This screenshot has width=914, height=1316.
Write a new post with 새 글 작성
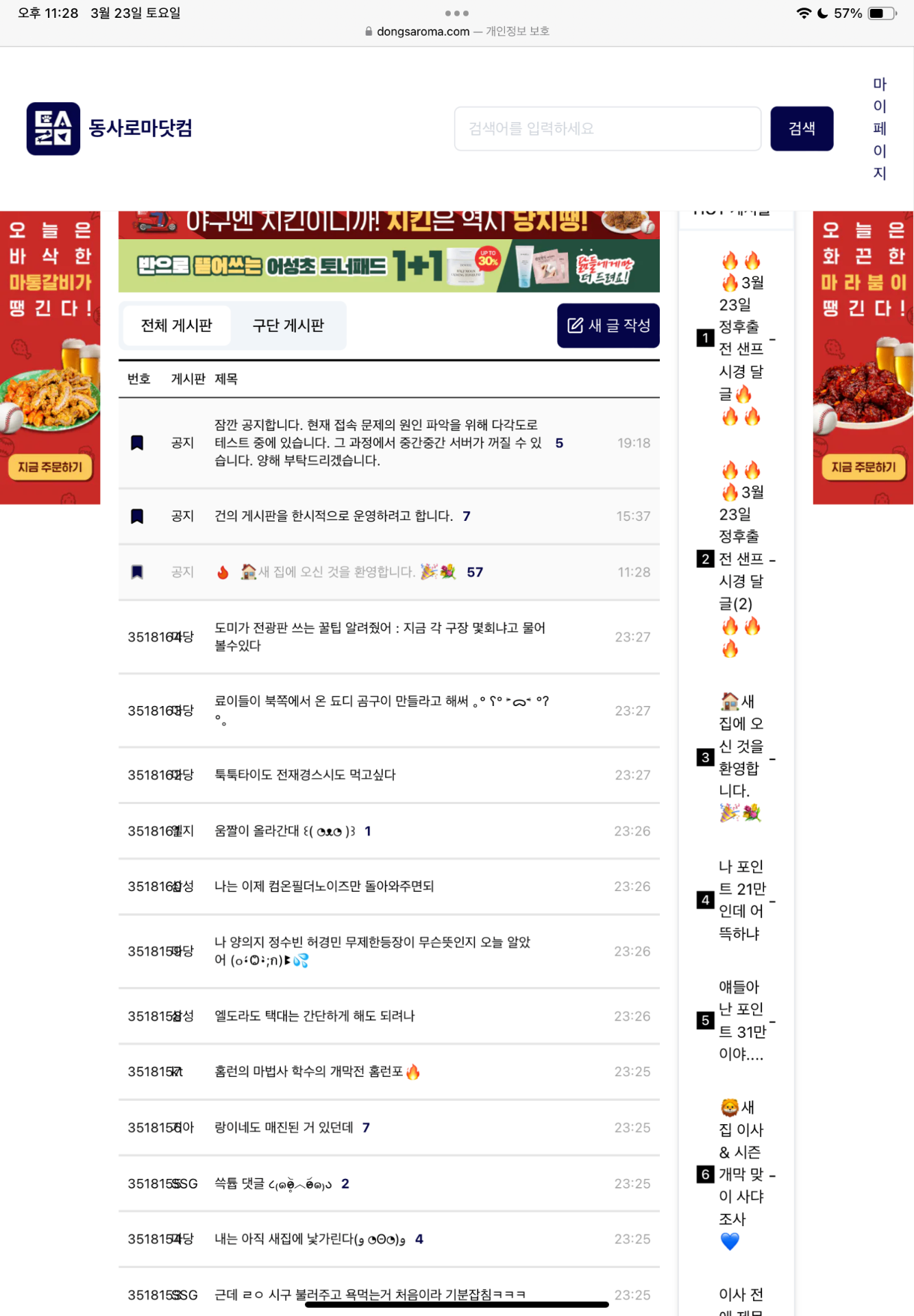(x=608, y=326)
